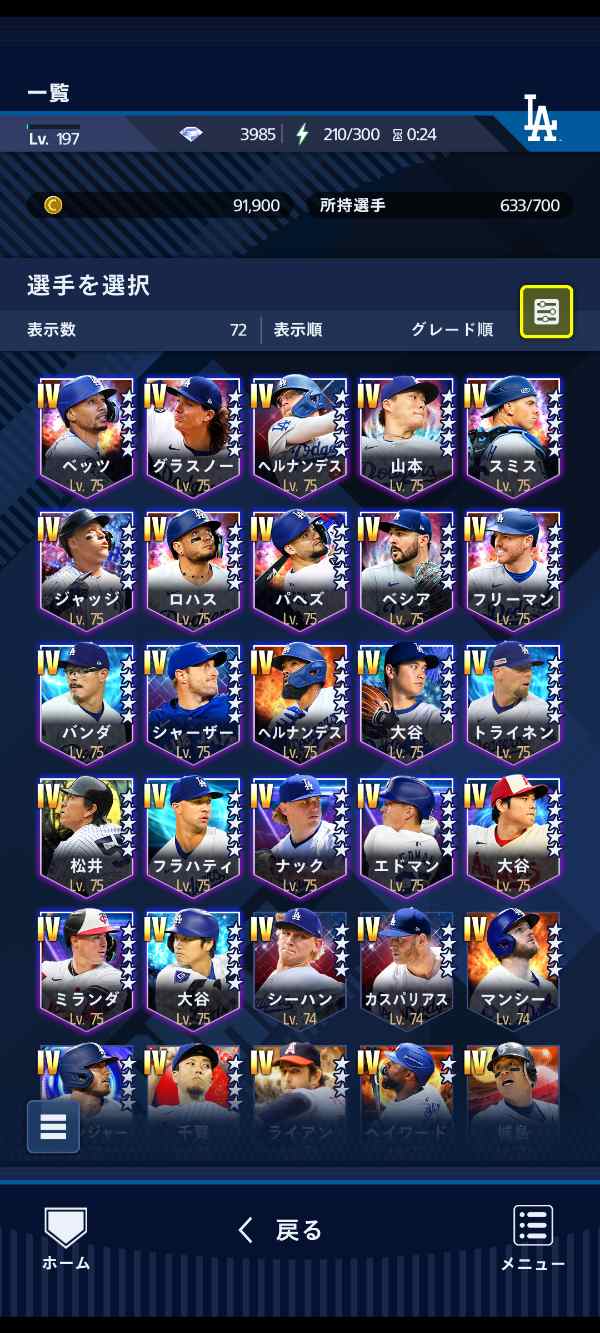The height and width of the screenshot is (1333, 600).
Task: Choose the ロハス player card
Action: point(193,566)
